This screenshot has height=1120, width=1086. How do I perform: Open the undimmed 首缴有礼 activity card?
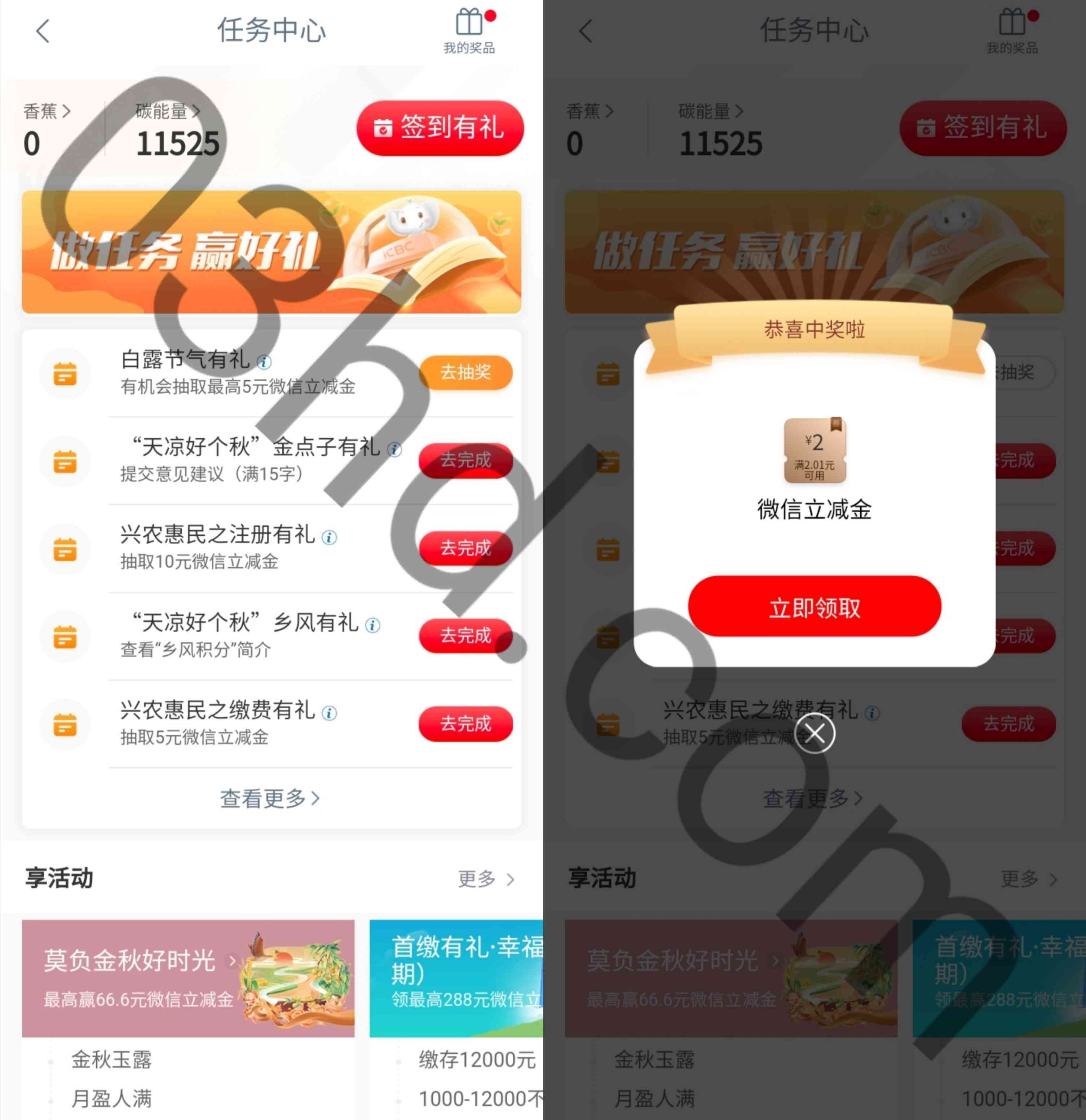[456, 978]
